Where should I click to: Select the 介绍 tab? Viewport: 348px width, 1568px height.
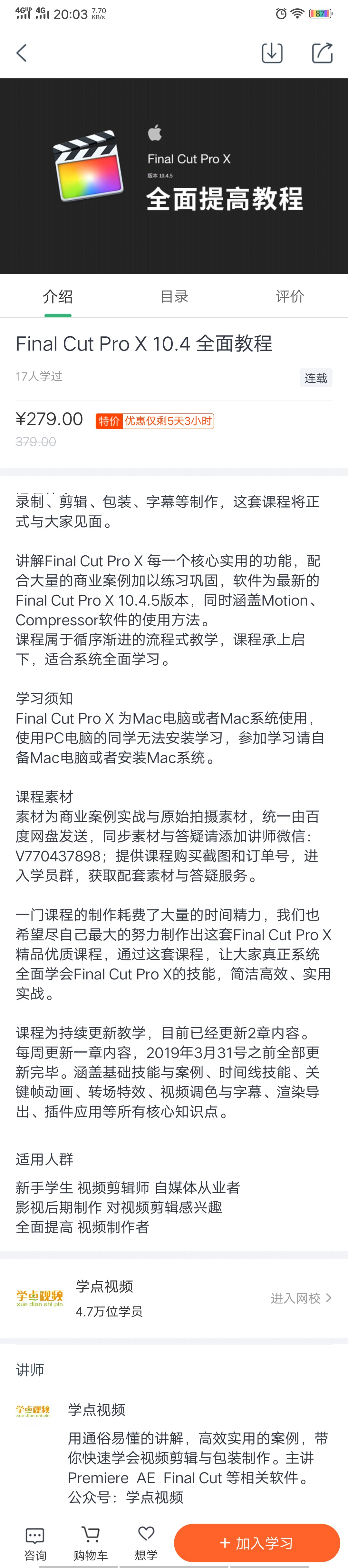point(58,296)
